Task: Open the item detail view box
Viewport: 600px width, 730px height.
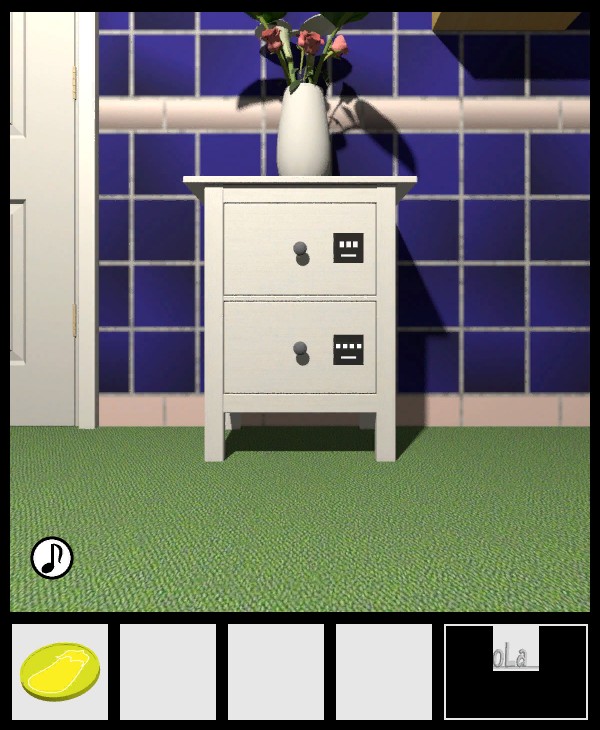Action: (x=516, y=671)
